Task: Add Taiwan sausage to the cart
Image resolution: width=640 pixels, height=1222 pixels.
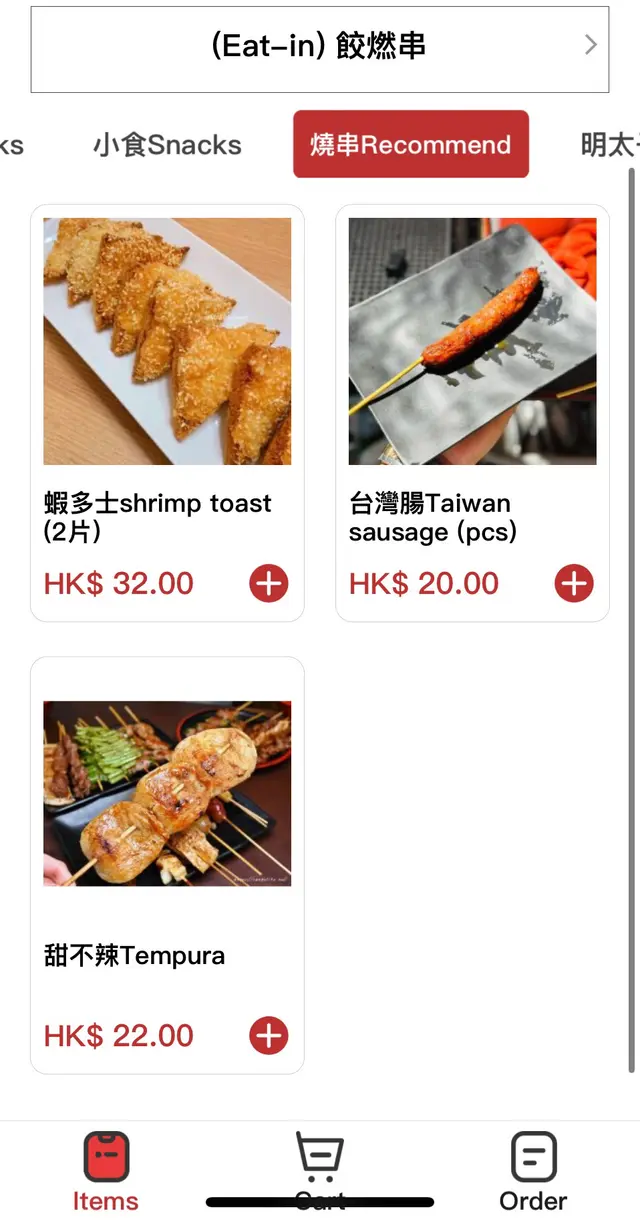Action: [573, 583]
